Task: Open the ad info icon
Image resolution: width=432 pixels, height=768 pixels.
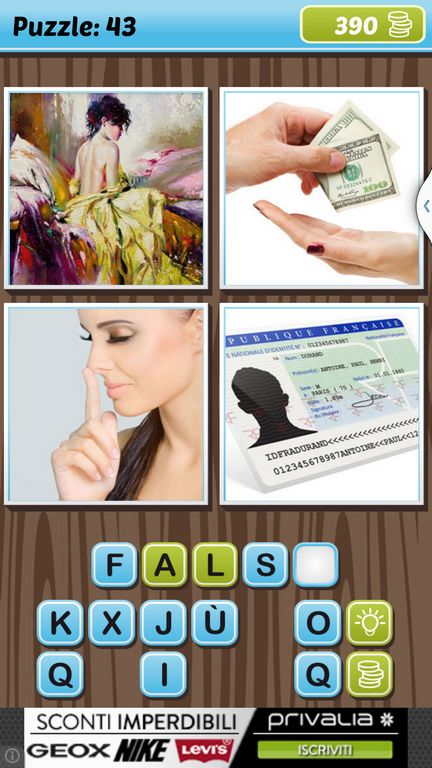Action: coord(11,756)
